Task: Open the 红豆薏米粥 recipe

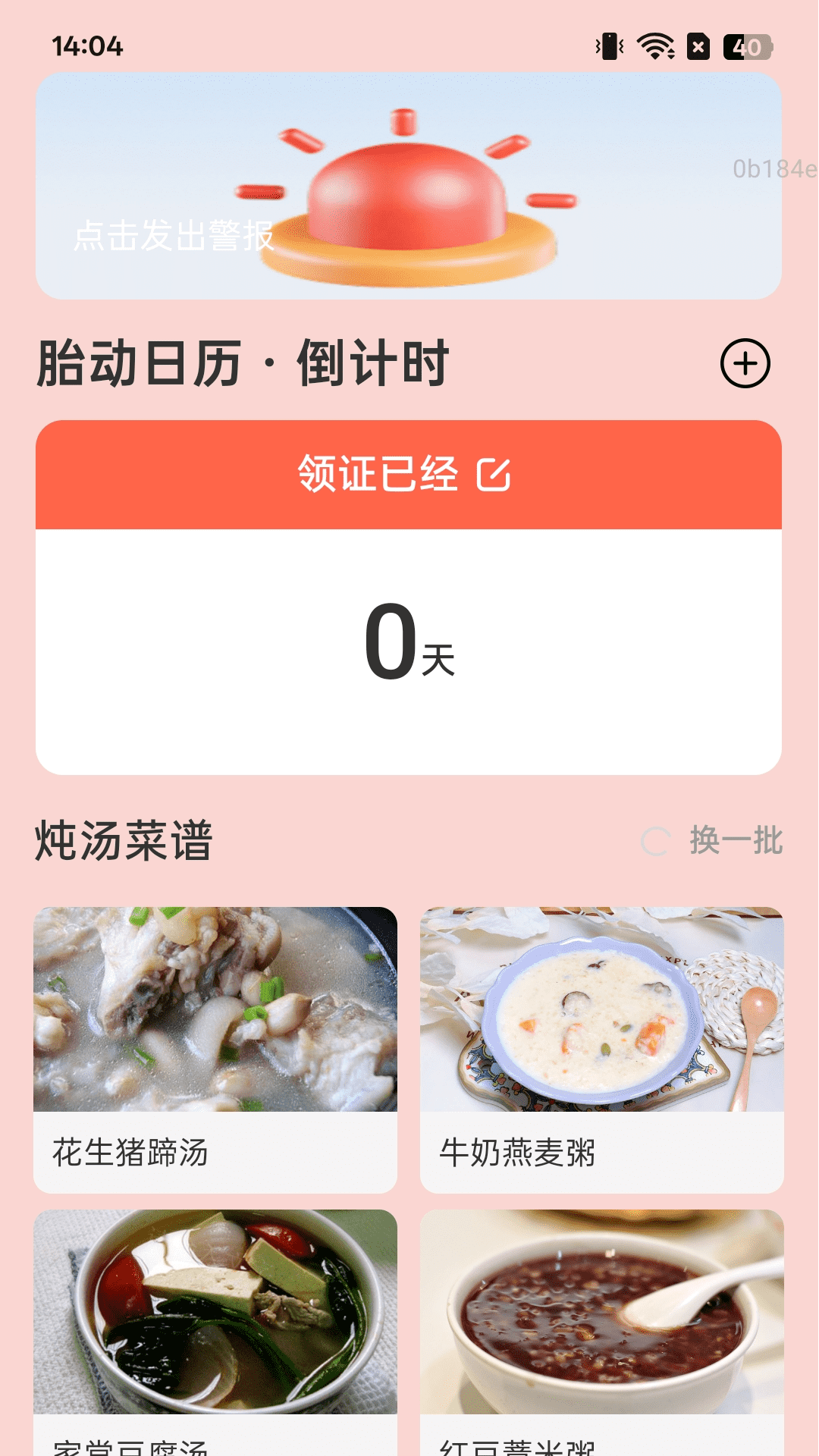Action: point(603,1327)
